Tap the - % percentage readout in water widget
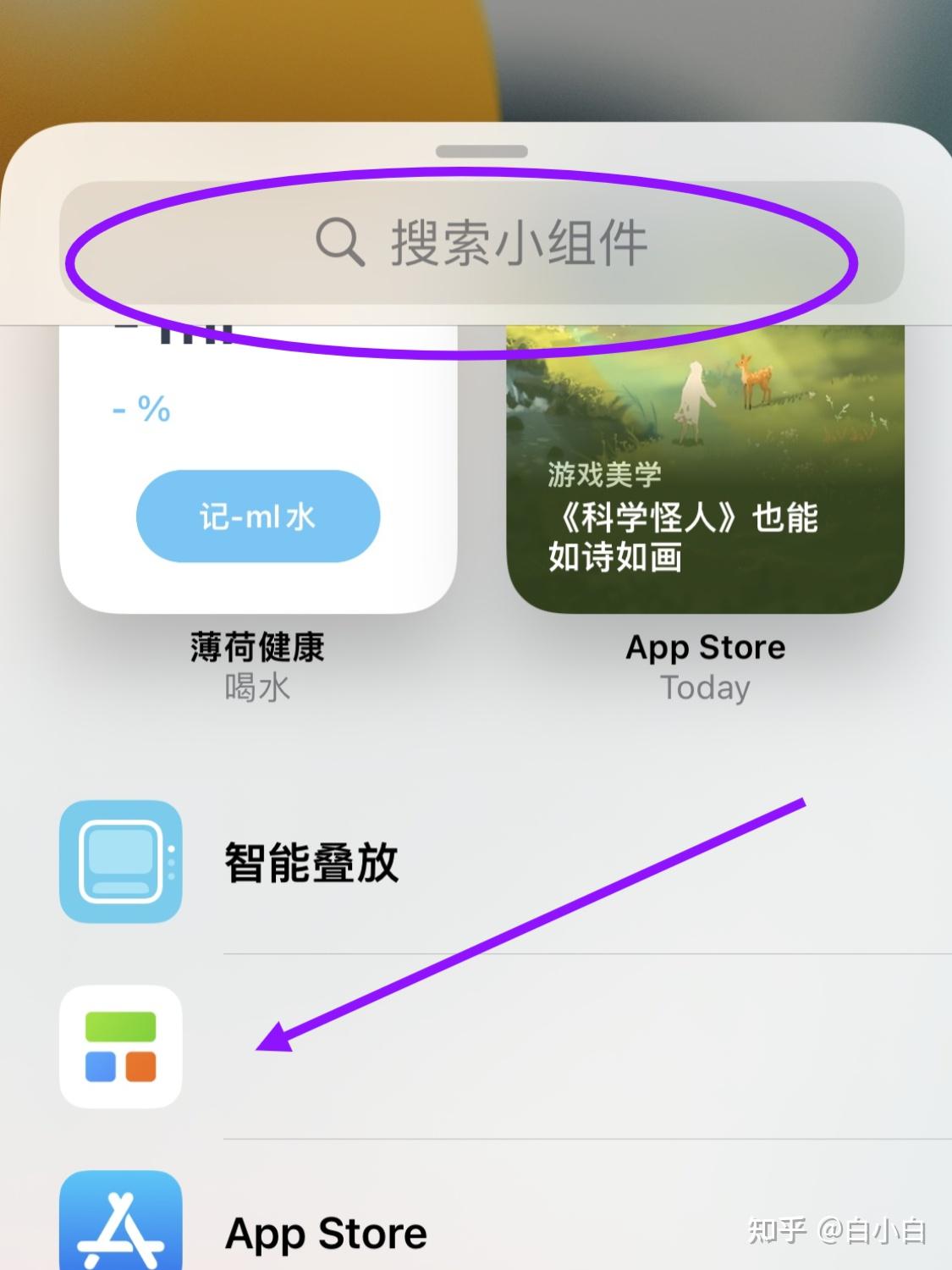The height and width of the screenshot is (1270, 952). click(139, 410)
